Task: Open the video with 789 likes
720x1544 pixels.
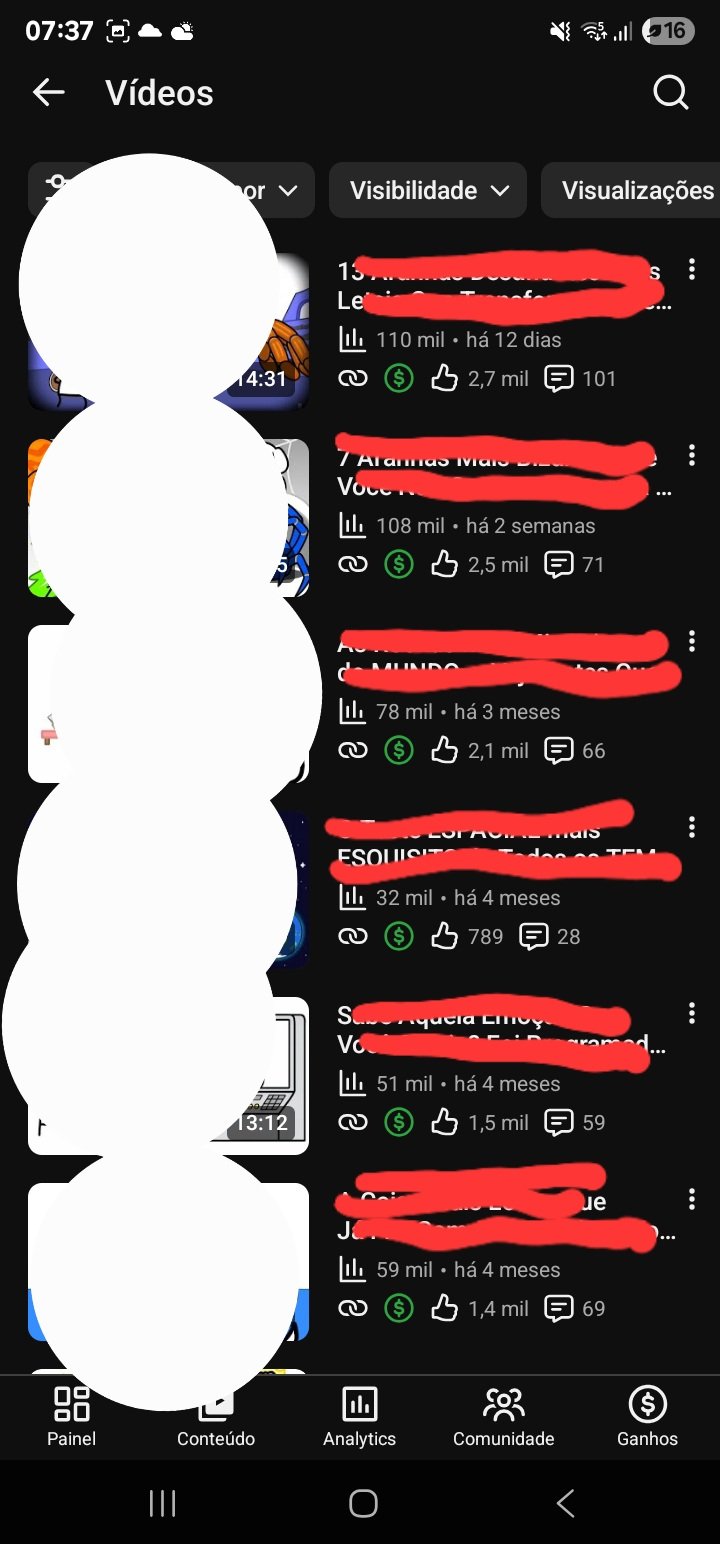Action: coord(500,898)
